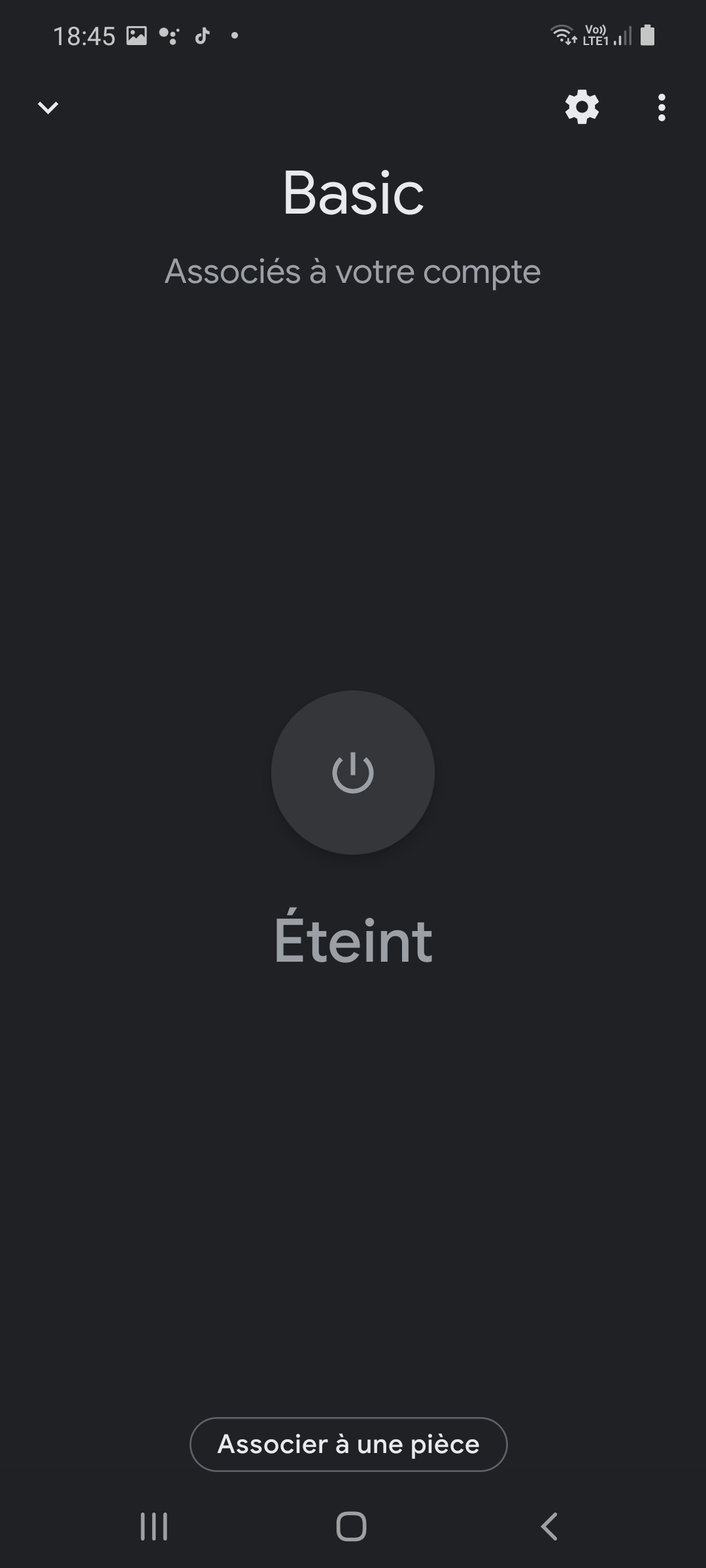This screenshot has width=706, height=1568.
Task: Tap Associer à une pièce
Action: 348,1444
